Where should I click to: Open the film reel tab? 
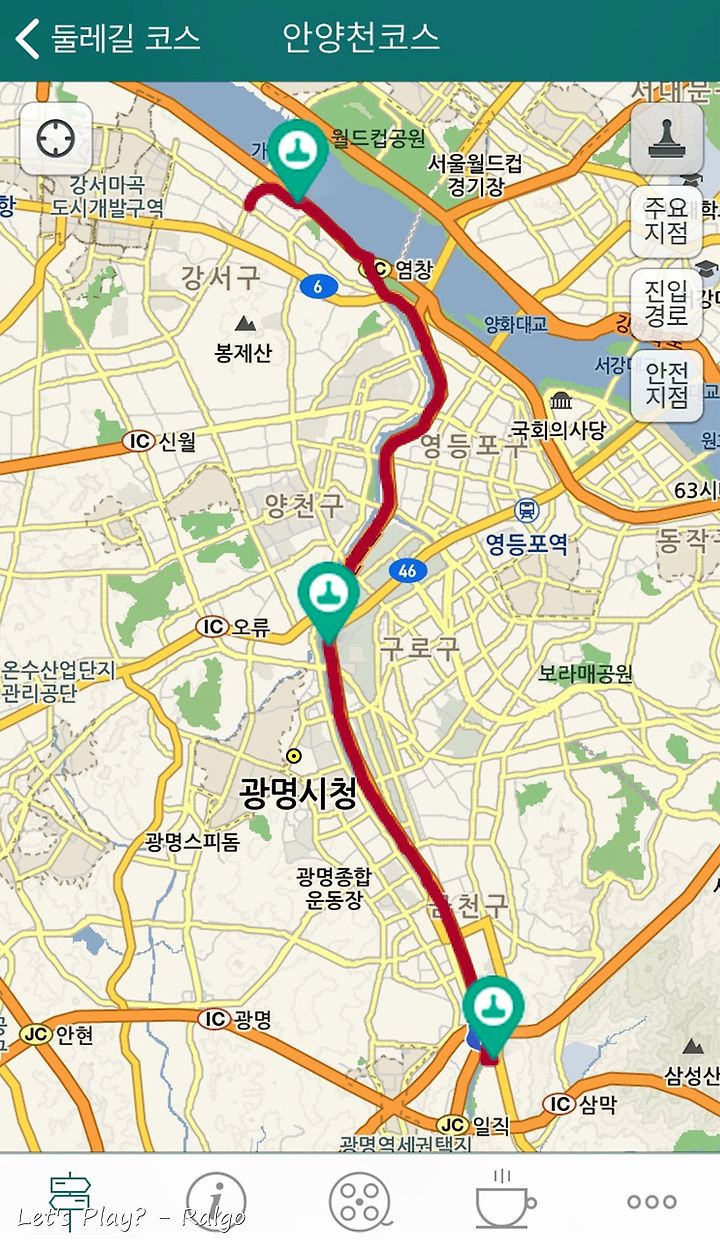click(360, 1201)
